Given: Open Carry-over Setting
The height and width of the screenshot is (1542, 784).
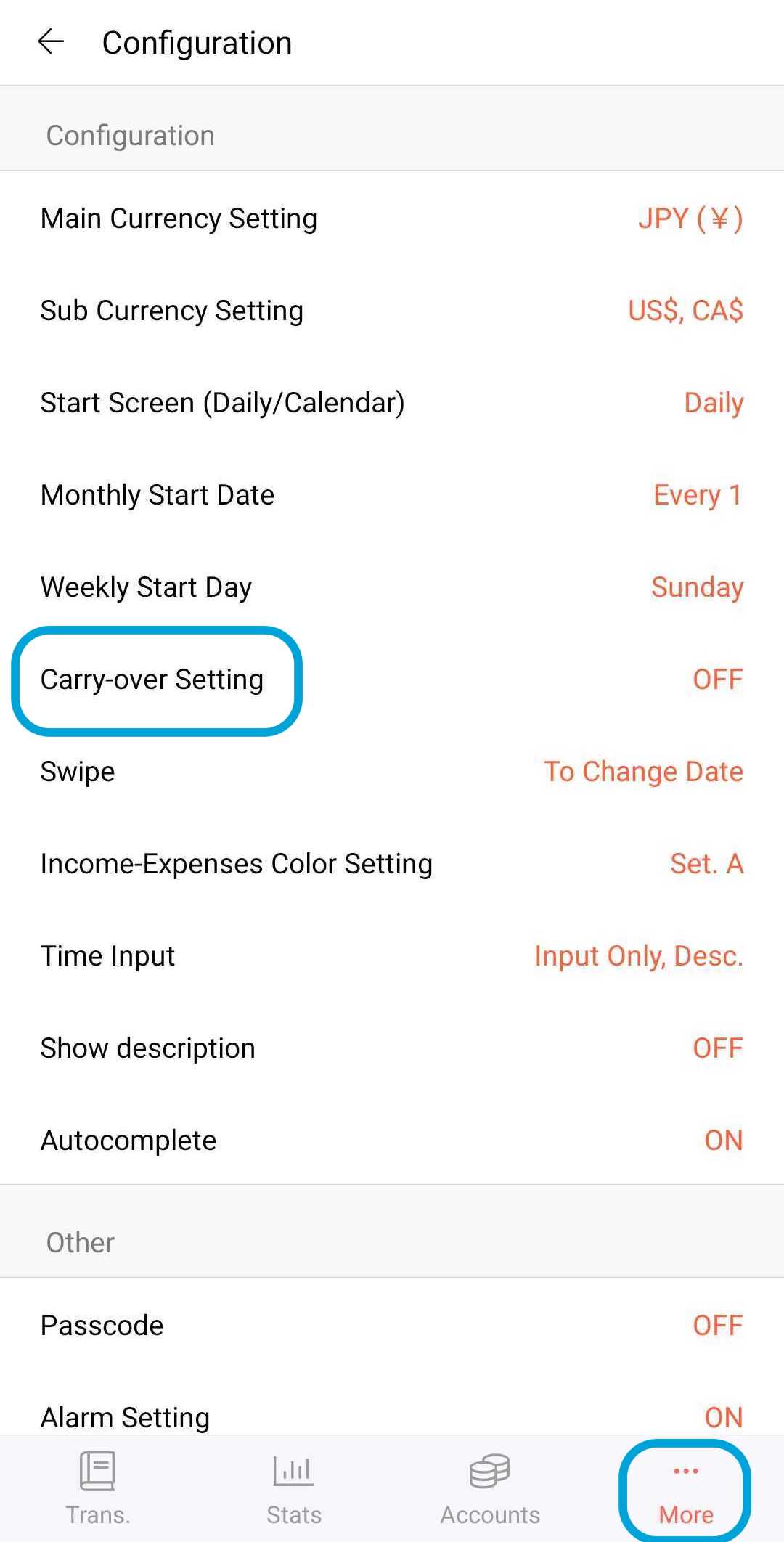Looking at the screenshot, I should point(392,680).
